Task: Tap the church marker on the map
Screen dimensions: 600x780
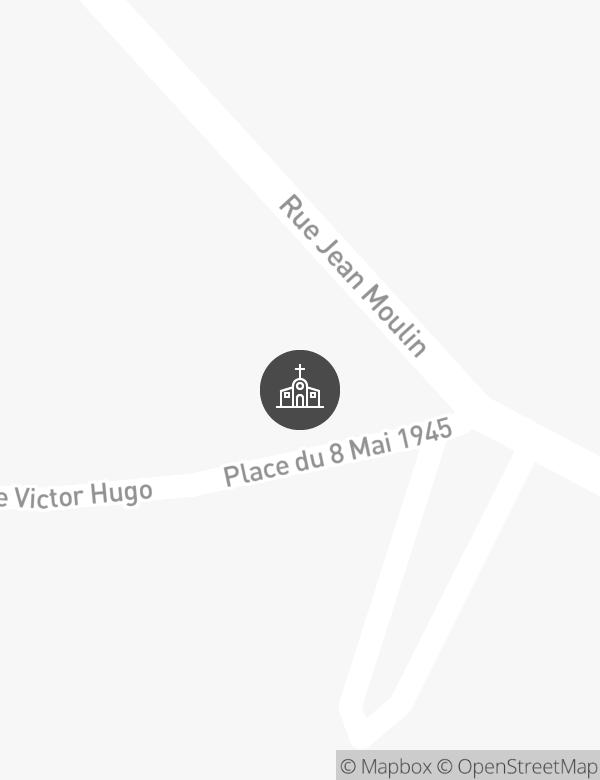Action: coord(300,390)
